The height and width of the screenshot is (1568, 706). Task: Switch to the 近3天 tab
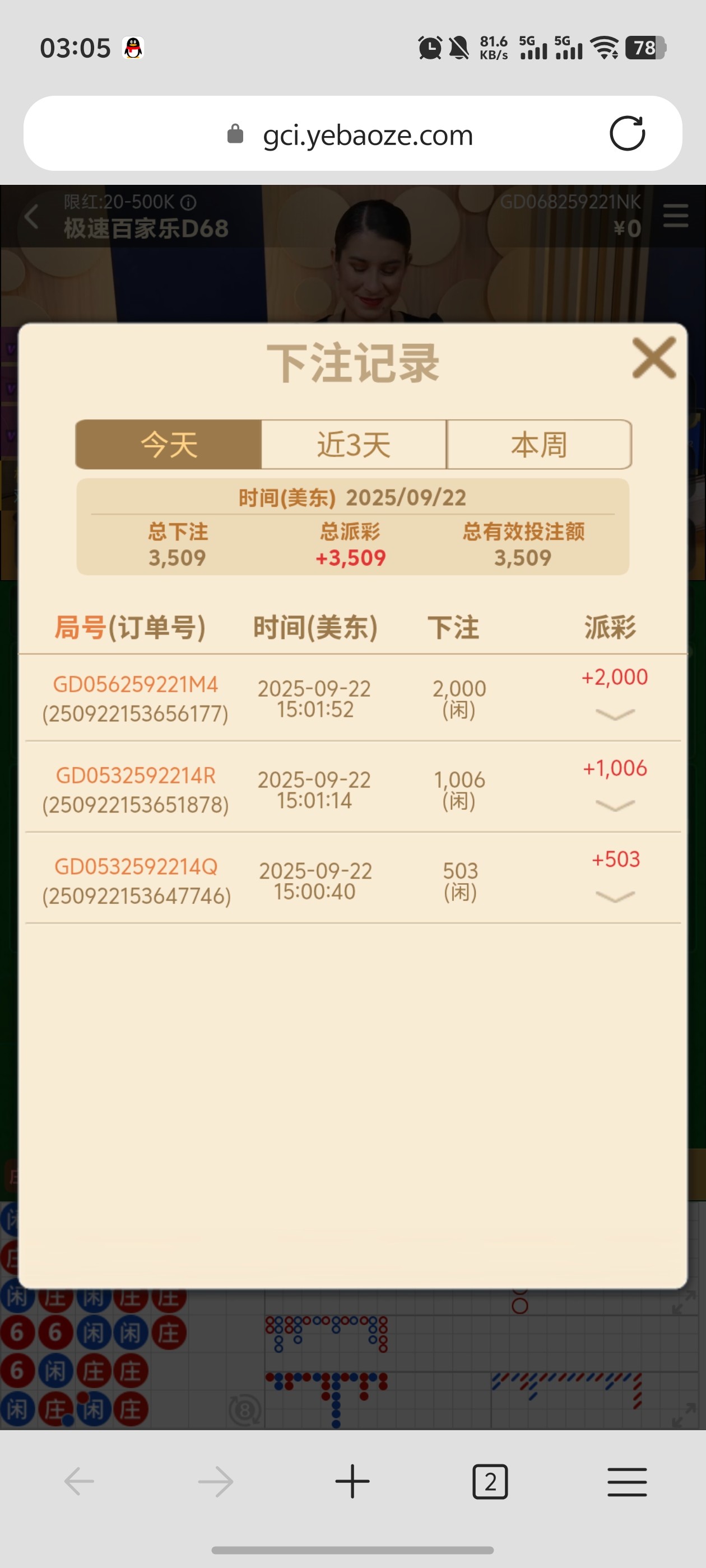tap(354, 444)
